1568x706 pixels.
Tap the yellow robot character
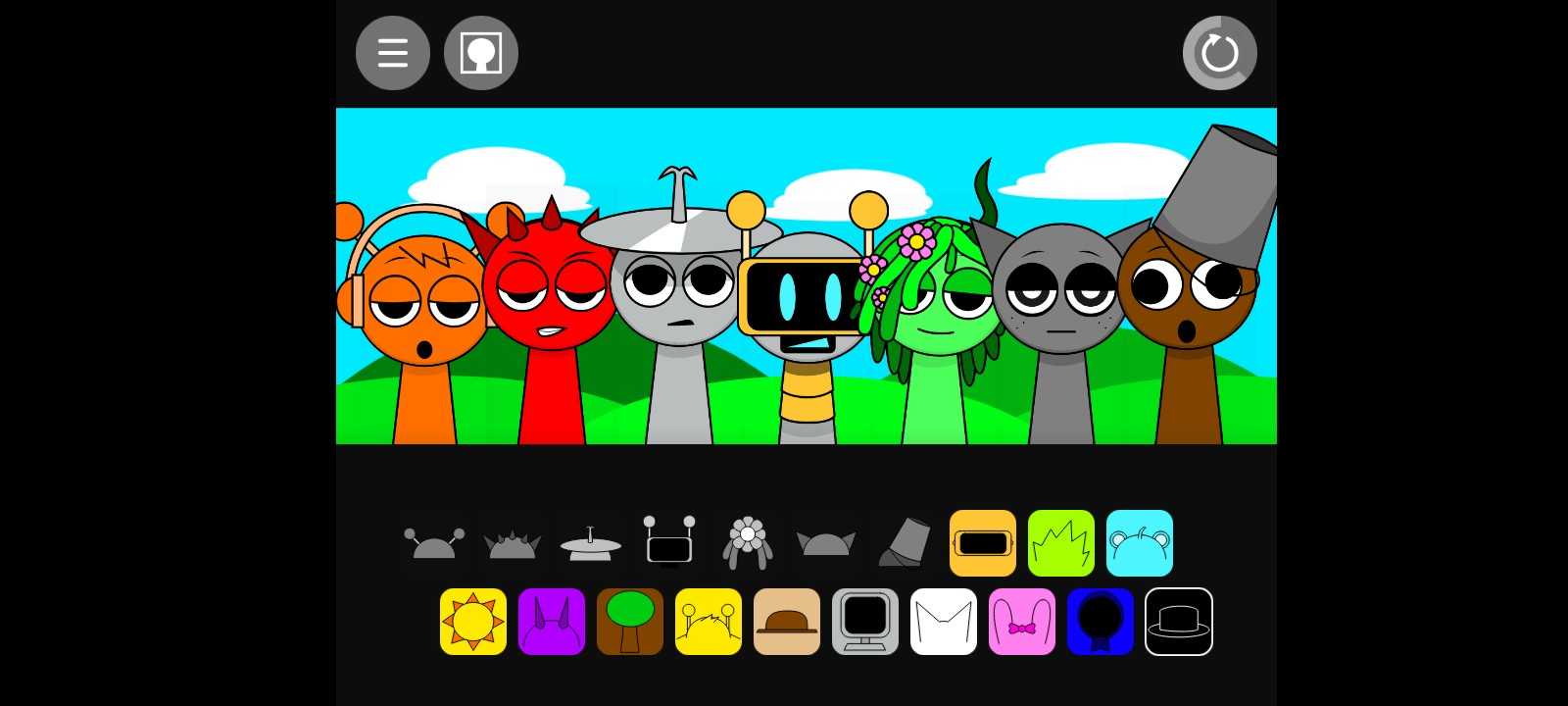(x=806, y=314)
